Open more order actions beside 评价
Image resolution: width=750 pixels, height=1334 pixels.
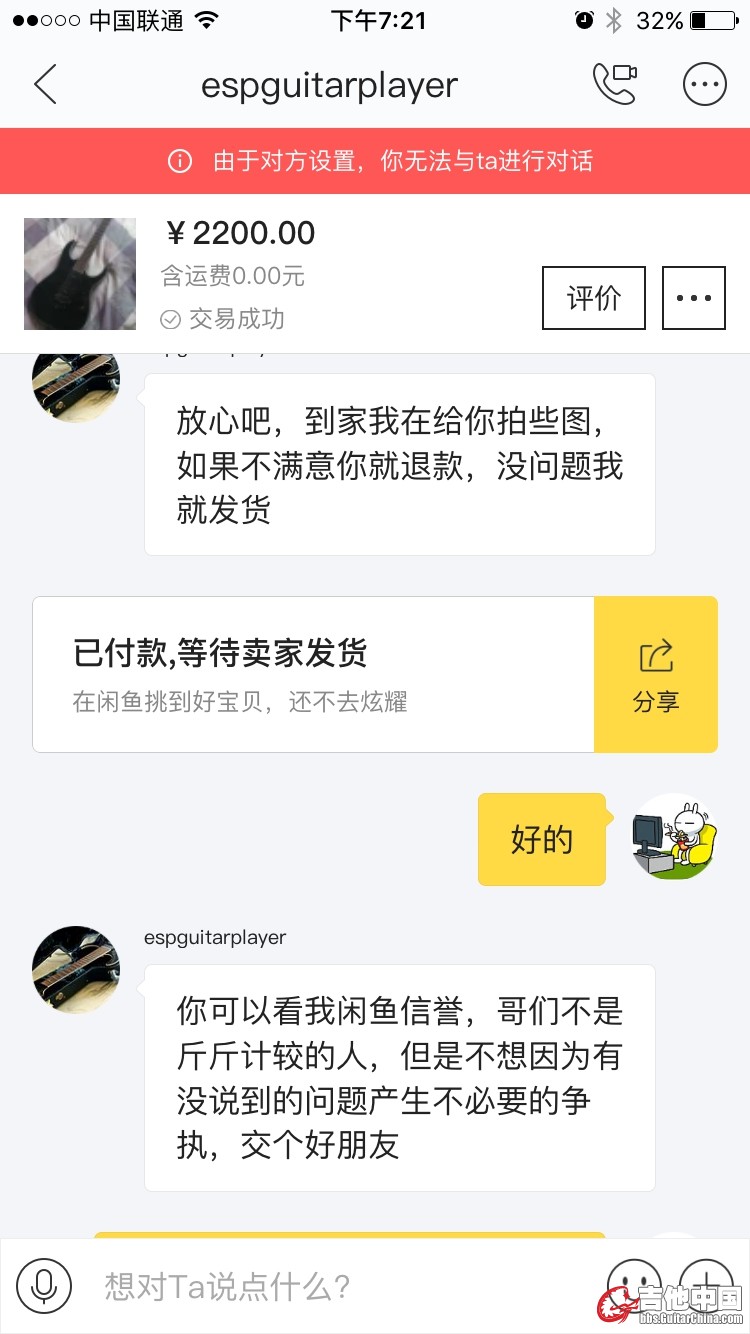[x=694, y=298]
